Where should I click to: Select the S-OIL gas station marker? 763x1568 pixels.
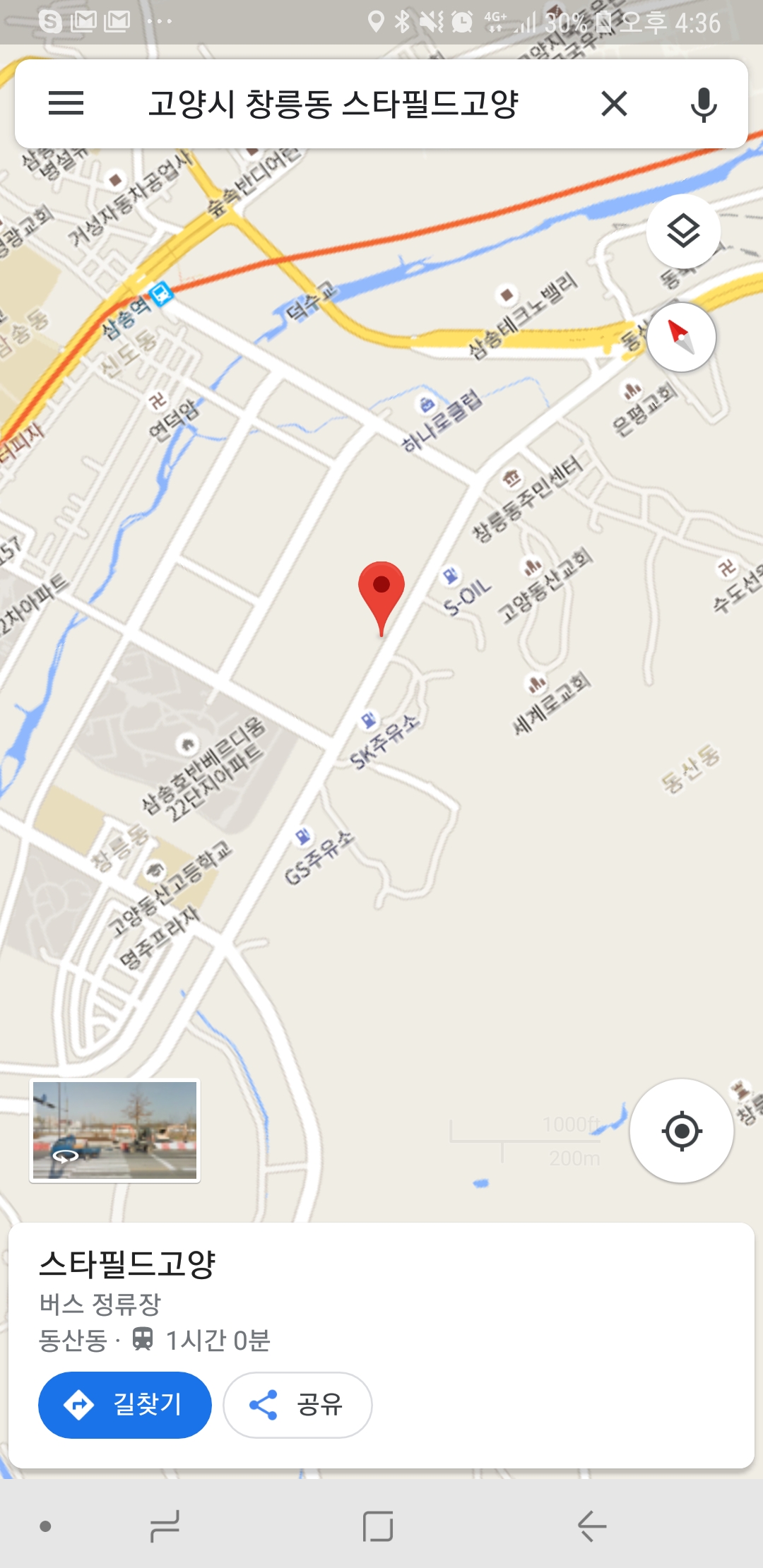coord(451,576)
